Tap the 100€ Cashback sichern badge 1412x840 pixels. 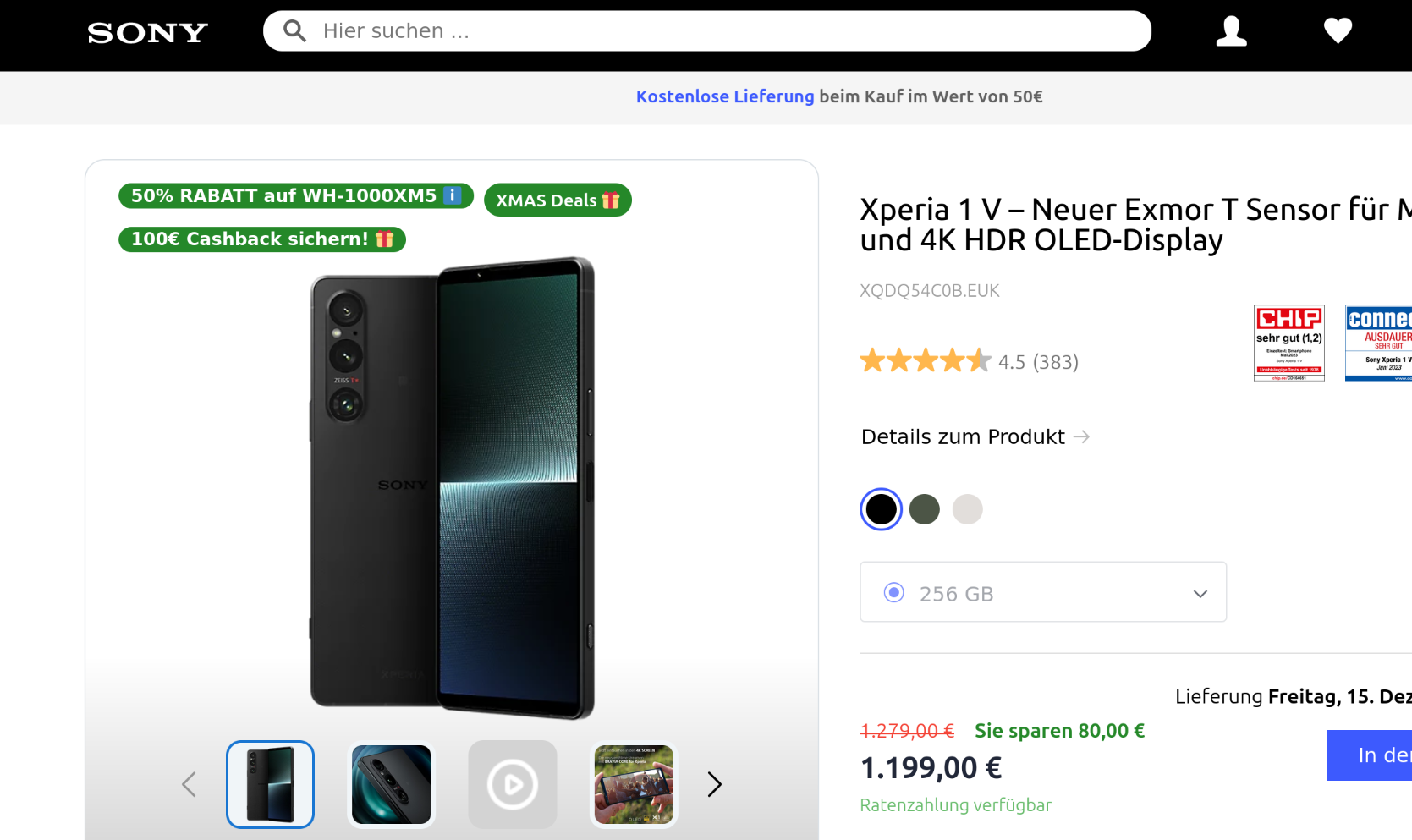261,239
